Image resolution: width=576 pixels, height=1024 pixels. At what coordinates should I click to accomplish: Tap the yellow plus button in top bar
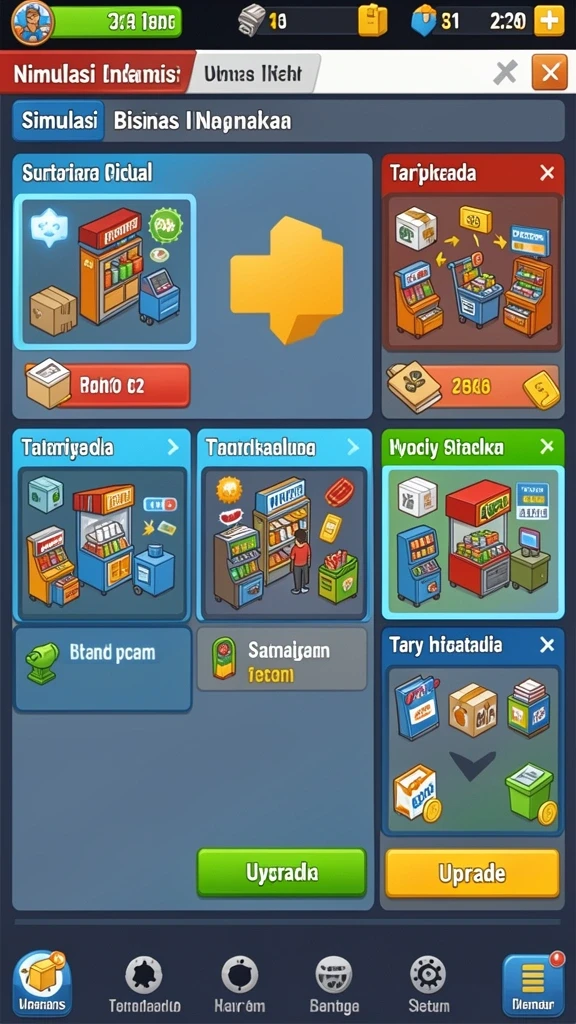[x=549, y=22]
